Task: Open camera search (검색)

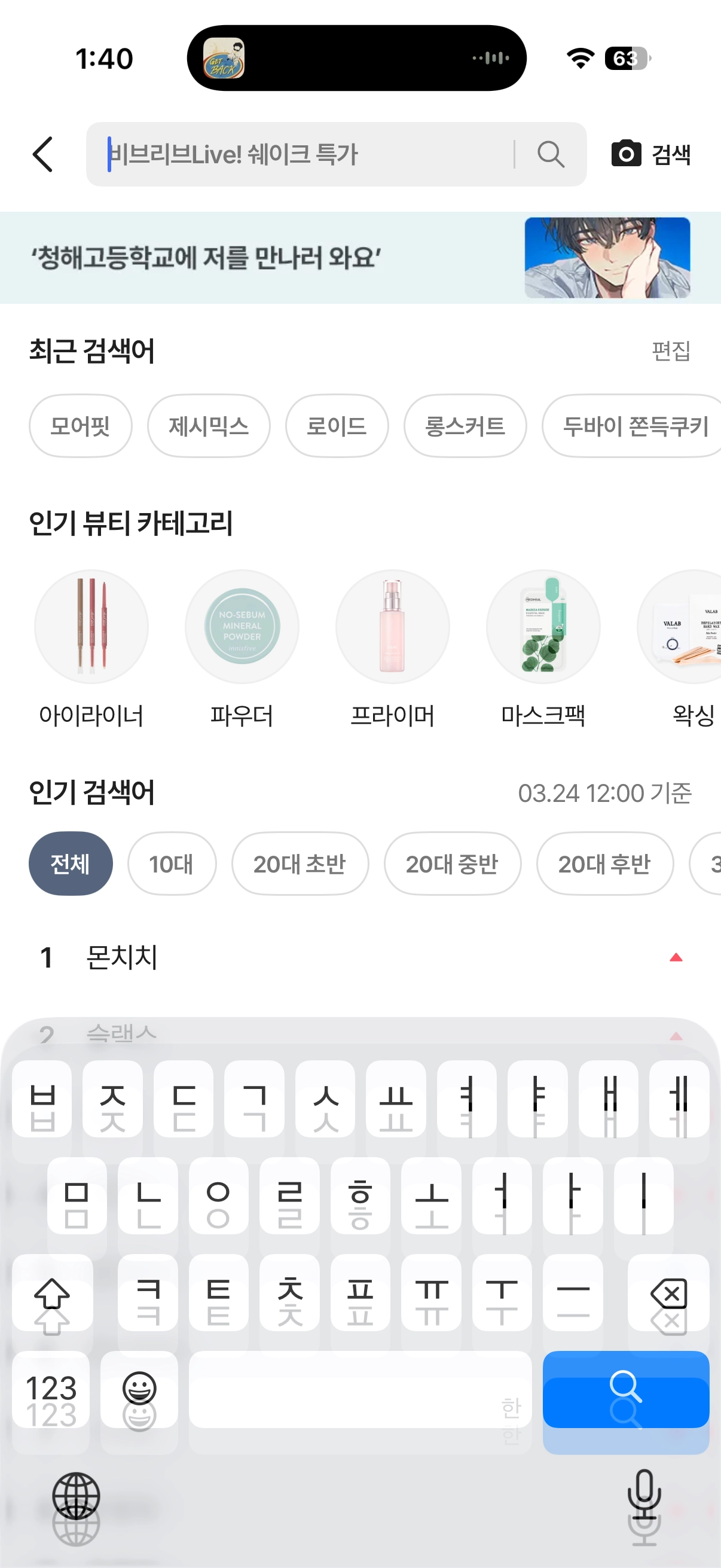Action: click(x=651, y=155)
